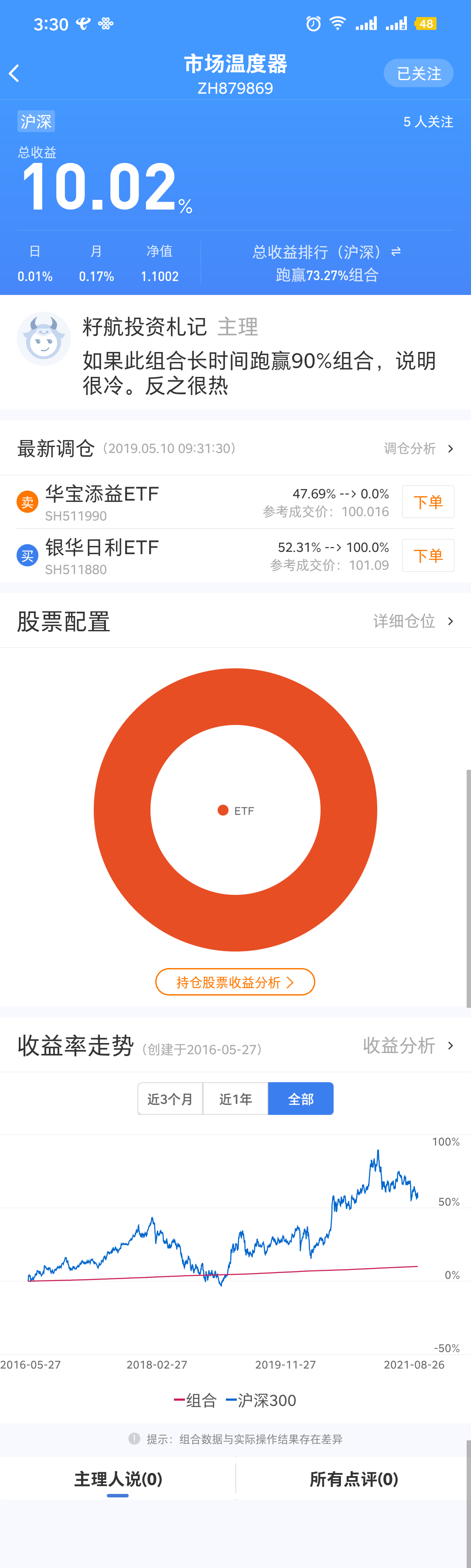Switch to 主理人说(0) tab
Viewport: 471px width, 1568px height.
coord(118,1479)
